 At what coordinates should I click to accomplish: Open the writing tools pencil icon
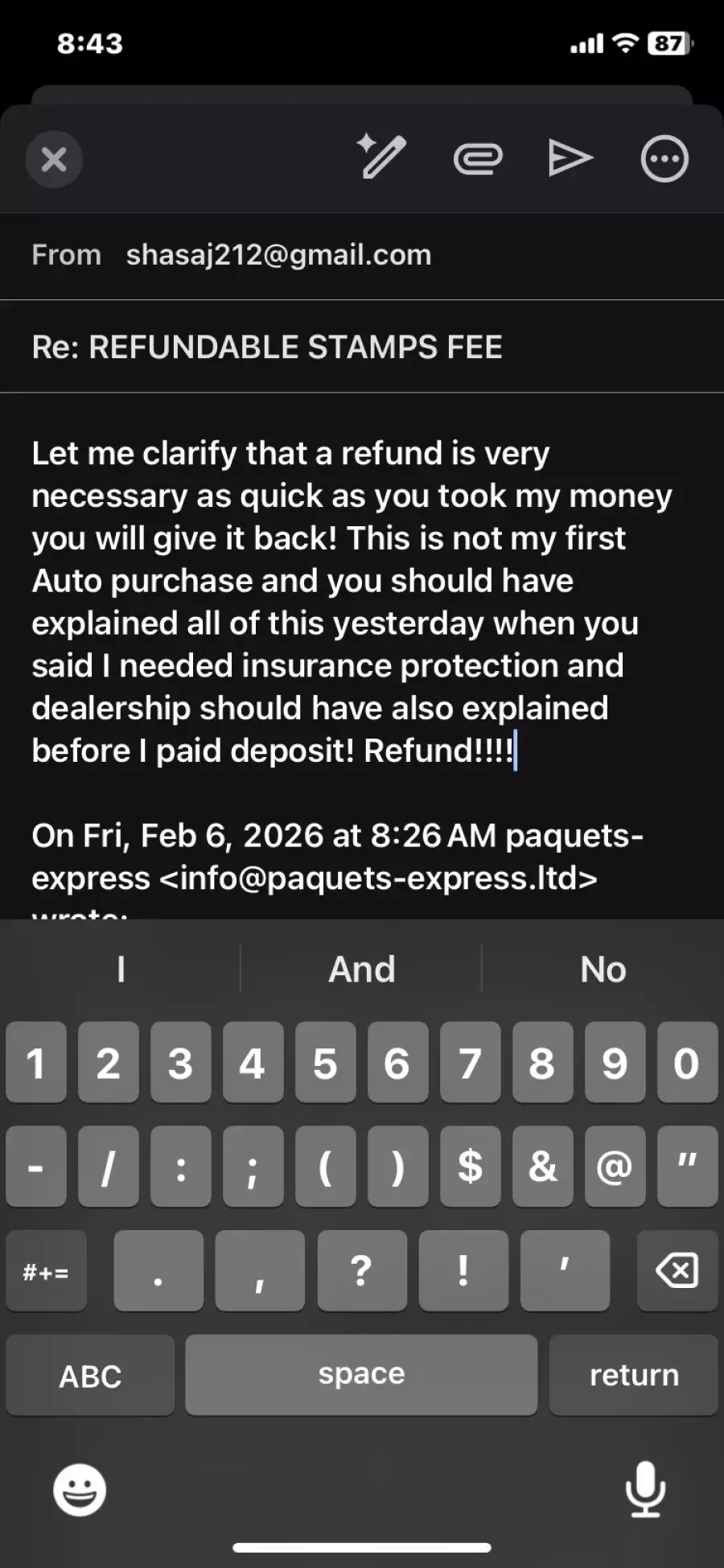pyautogui.click(x=381, y=157)
